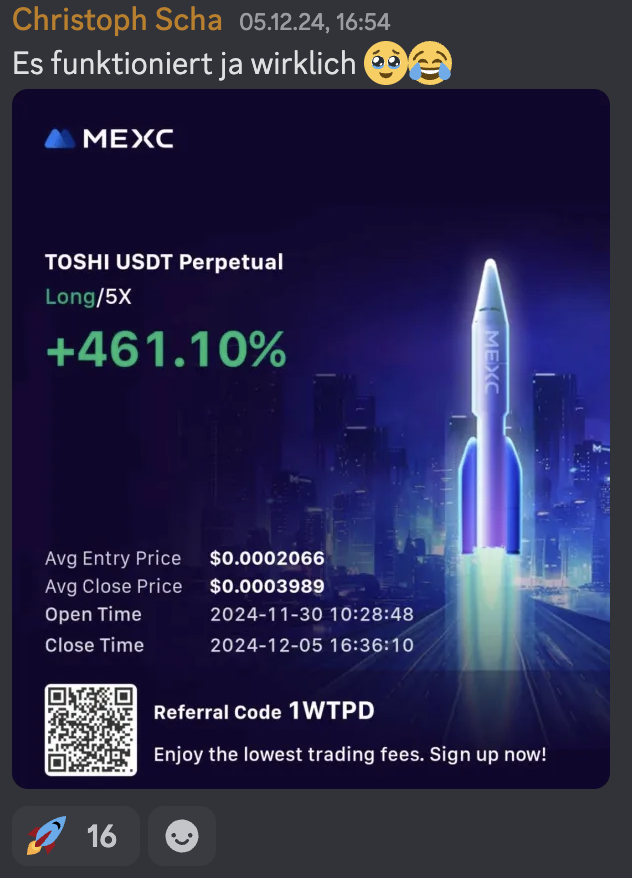632x878 pixels.
Task: Open Christoph Scha's profile
Action: (117, 19)
